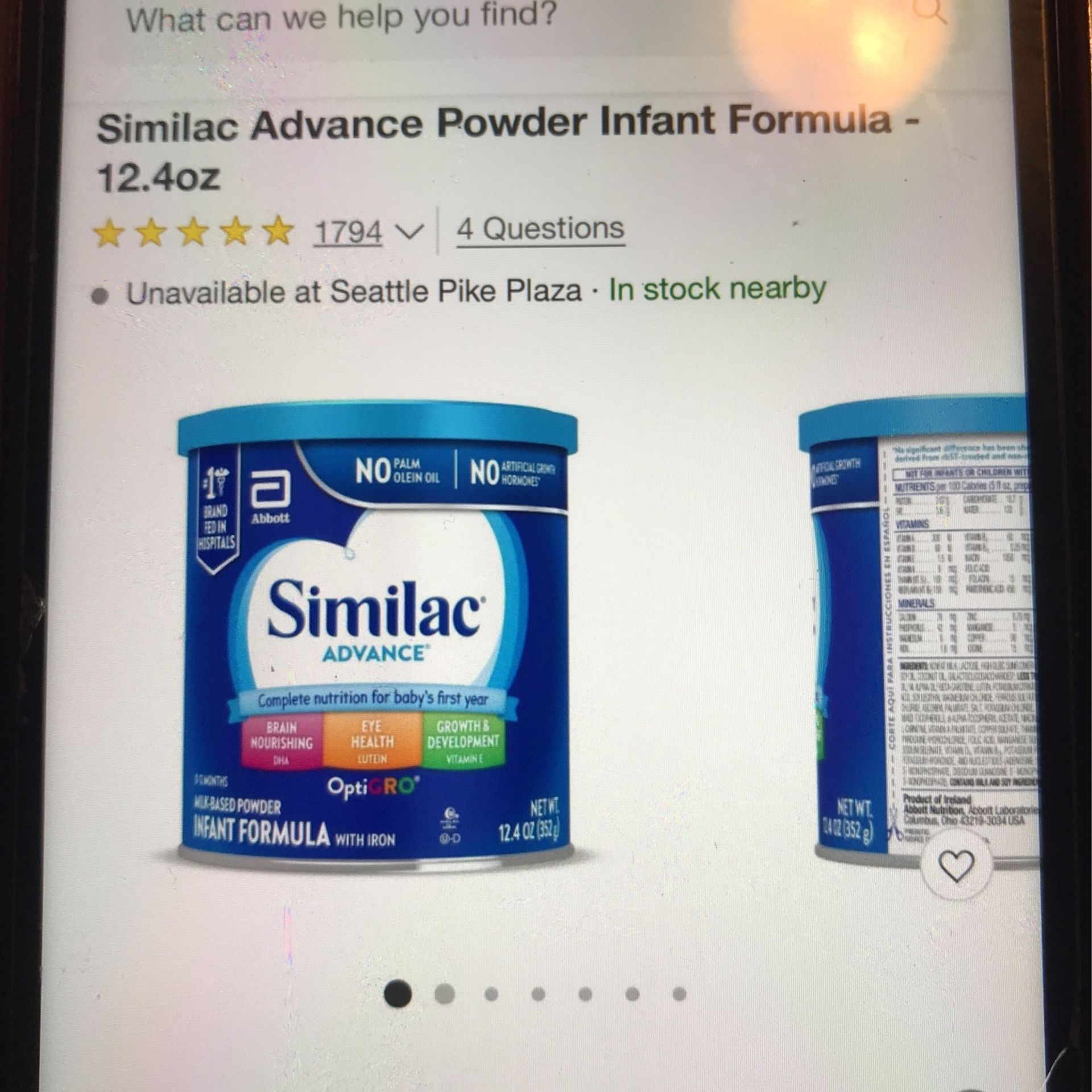Open the 4 Questions link
Viewport: 1092px width, 1092px height.
(540, 229)
